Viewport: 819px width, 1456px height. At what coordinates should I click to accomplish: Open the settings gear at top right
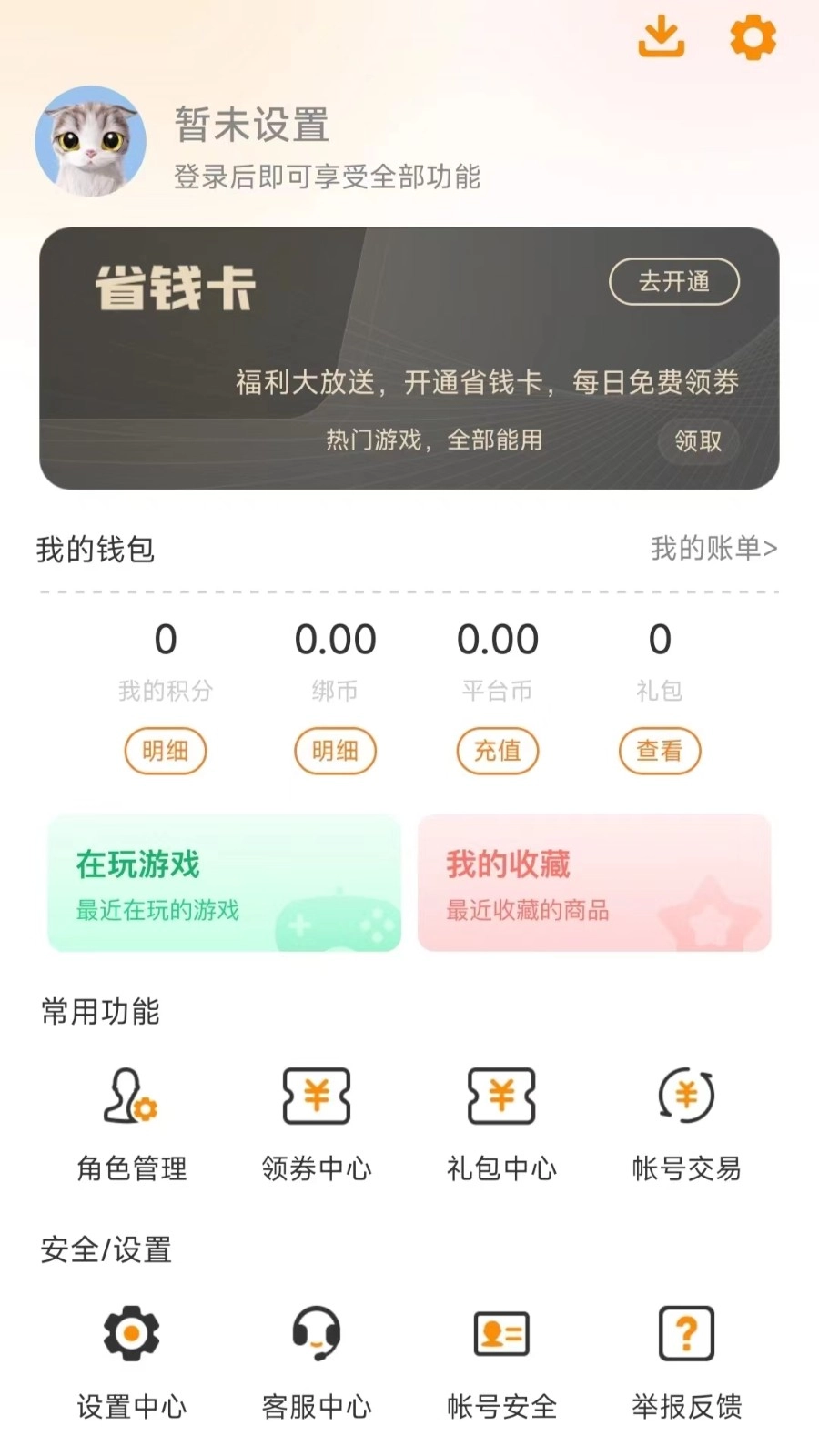tap(752, 38)
